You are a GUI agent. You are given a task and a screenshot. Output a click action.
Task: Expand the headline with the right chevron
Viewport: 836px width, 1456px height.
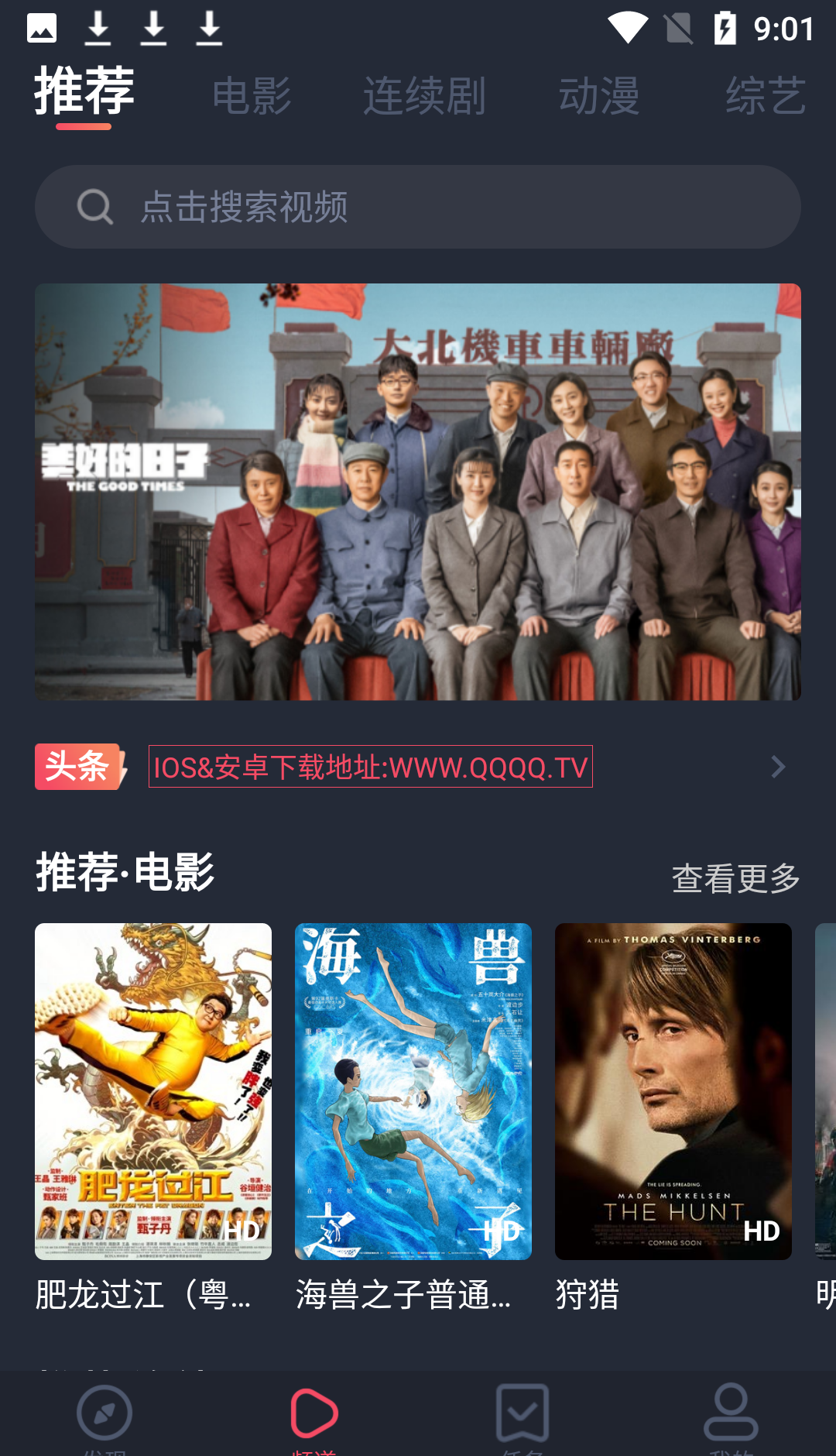point(777,768)
